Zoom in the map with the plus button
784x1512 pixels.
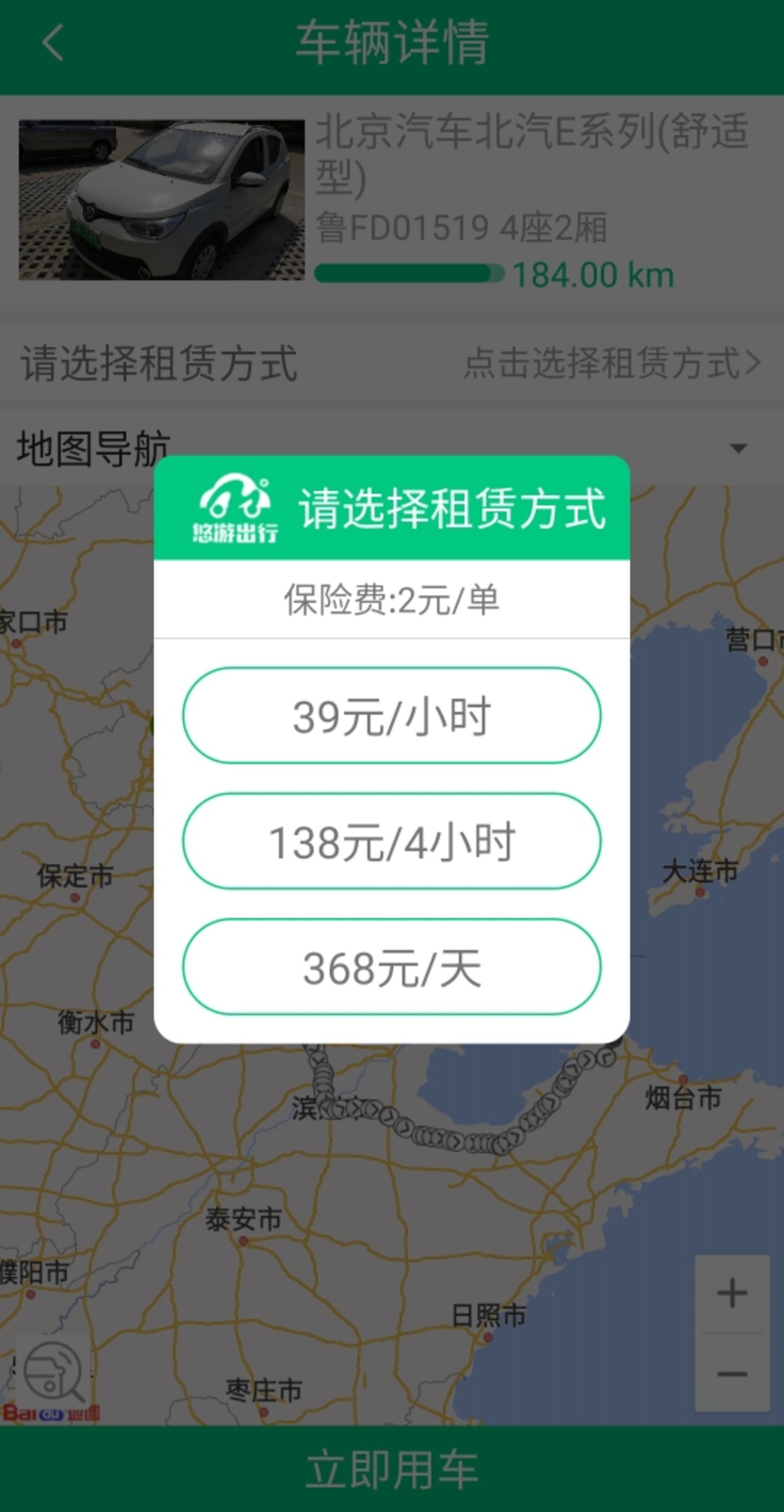[x=732, y=1292]
